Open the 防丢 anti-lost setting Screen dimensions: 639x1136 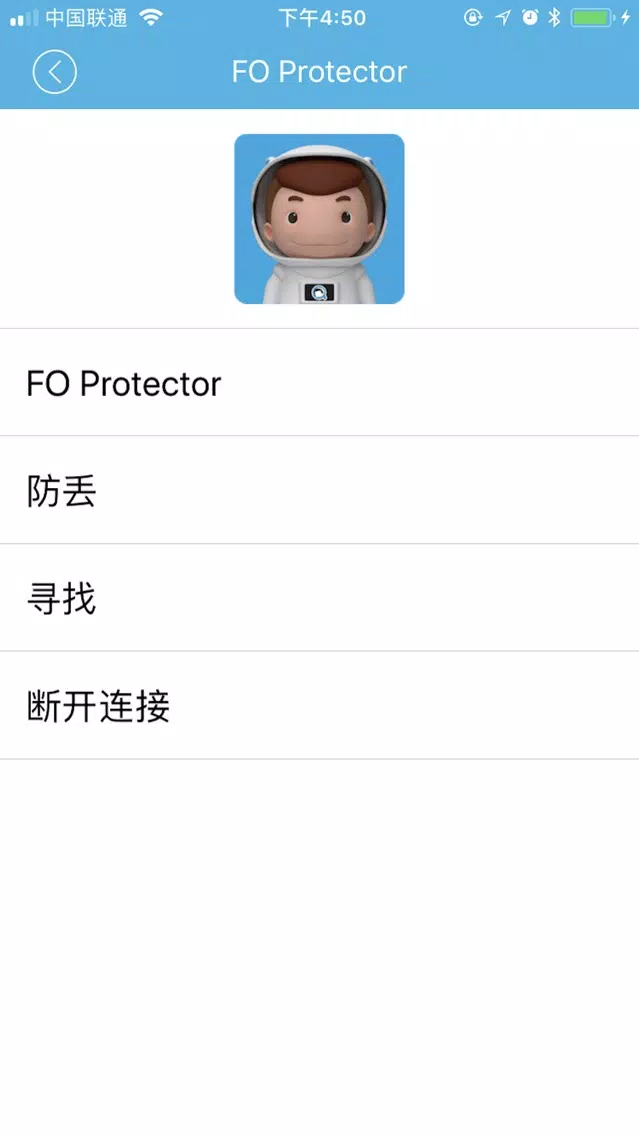pos(320,490)
